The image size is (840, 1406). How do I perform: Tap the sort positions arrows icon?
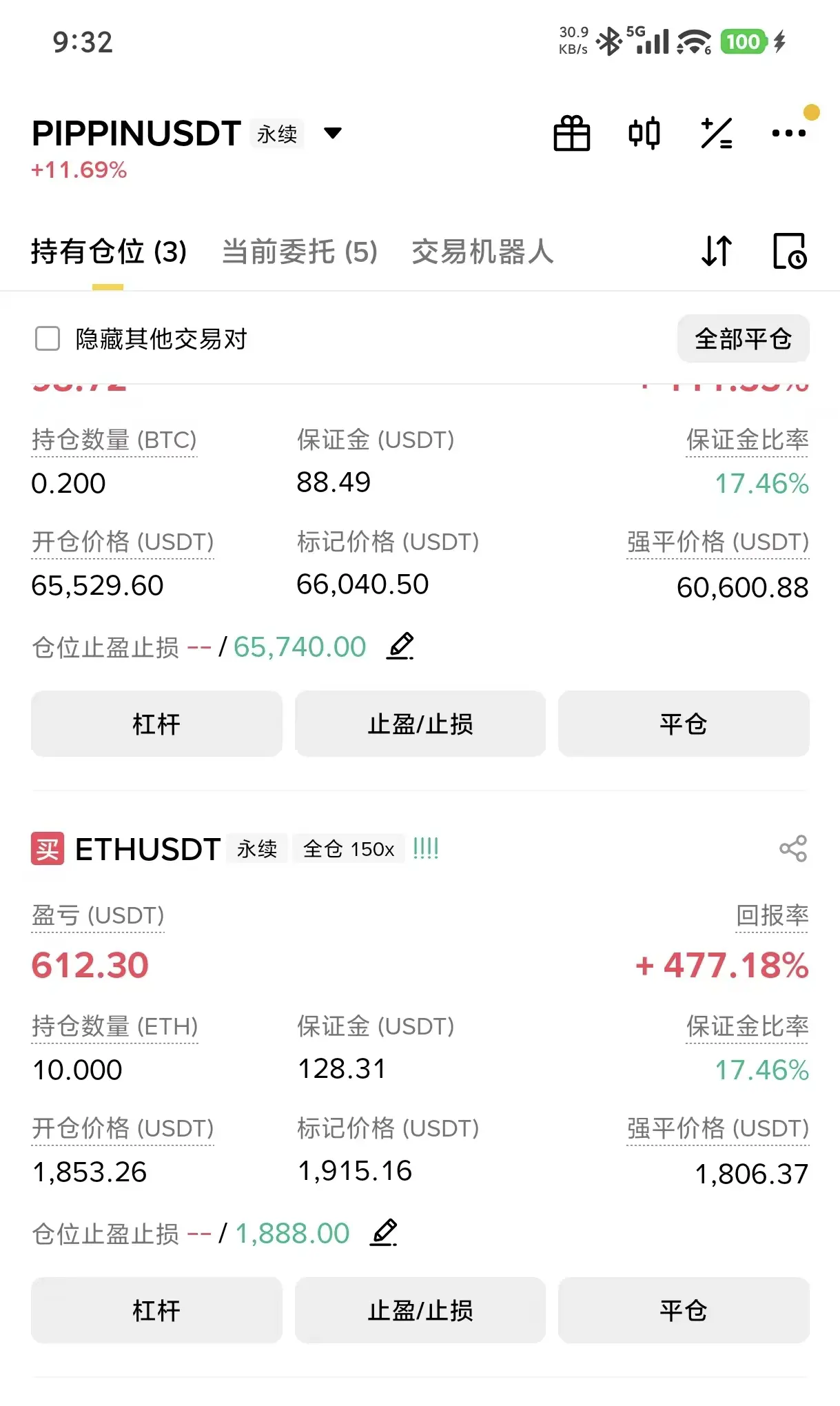pos(717,251)
